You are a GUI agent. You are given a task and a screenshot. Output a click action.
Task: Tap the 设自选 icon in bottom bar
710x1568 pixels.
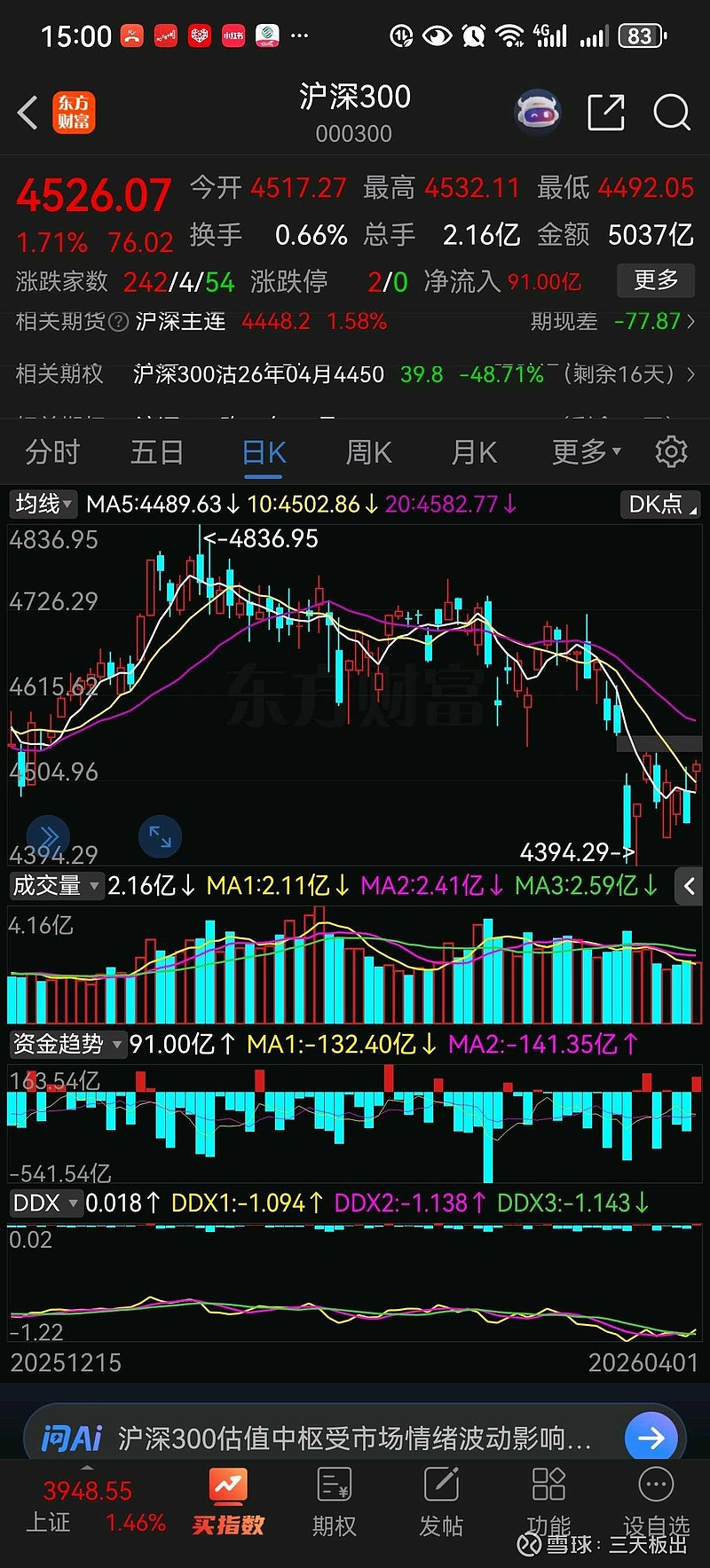point(655,1499)
